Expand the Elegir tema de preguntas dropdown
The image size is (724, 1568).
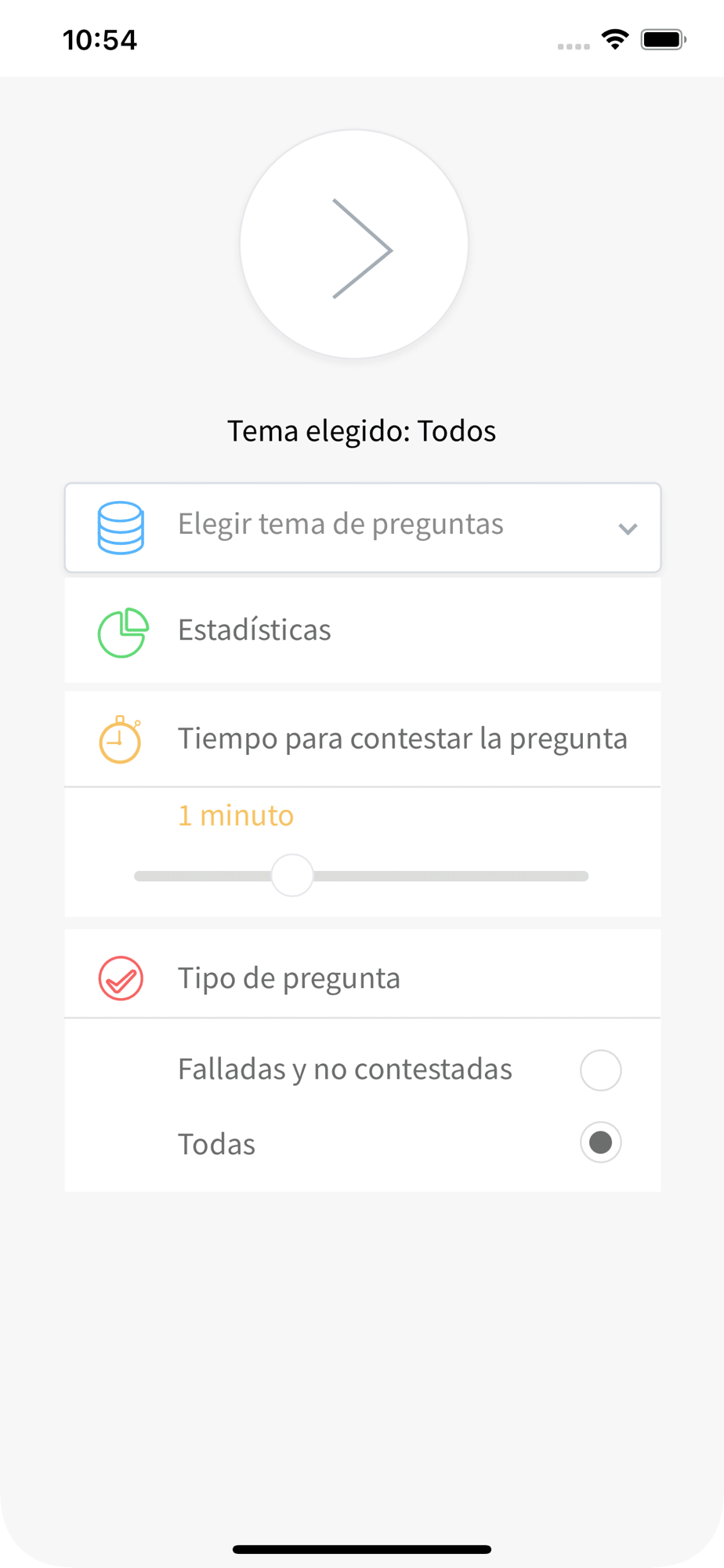(363, 527)
